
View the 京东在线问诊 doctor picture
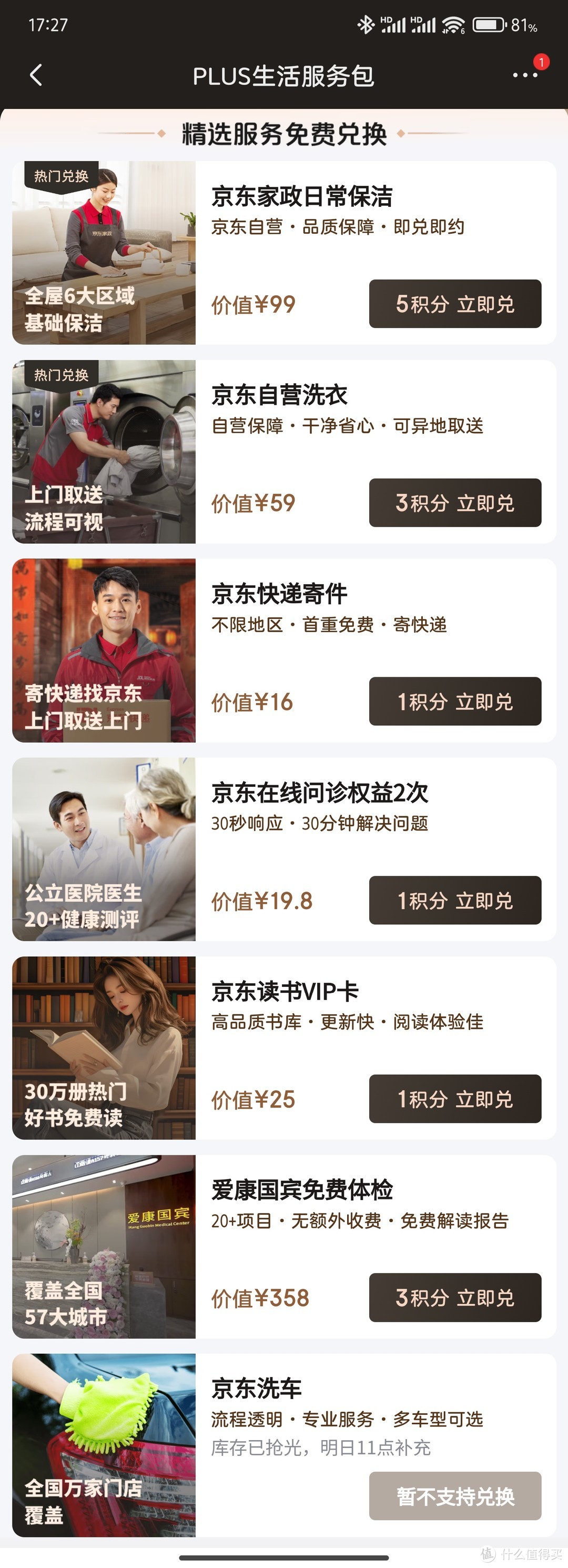tap(104, 849)
